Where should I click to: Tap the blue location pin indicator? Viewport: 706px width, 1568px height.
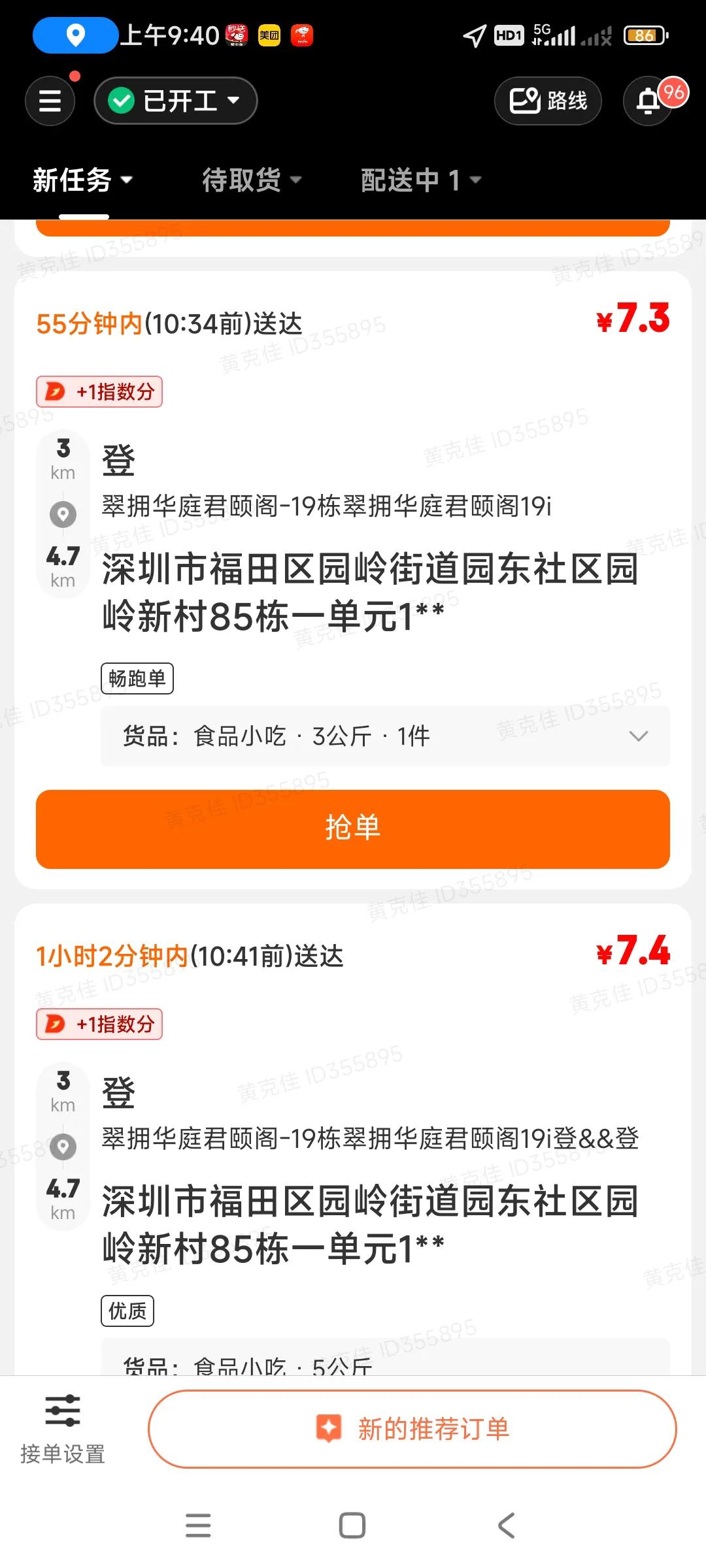(75, 35)
